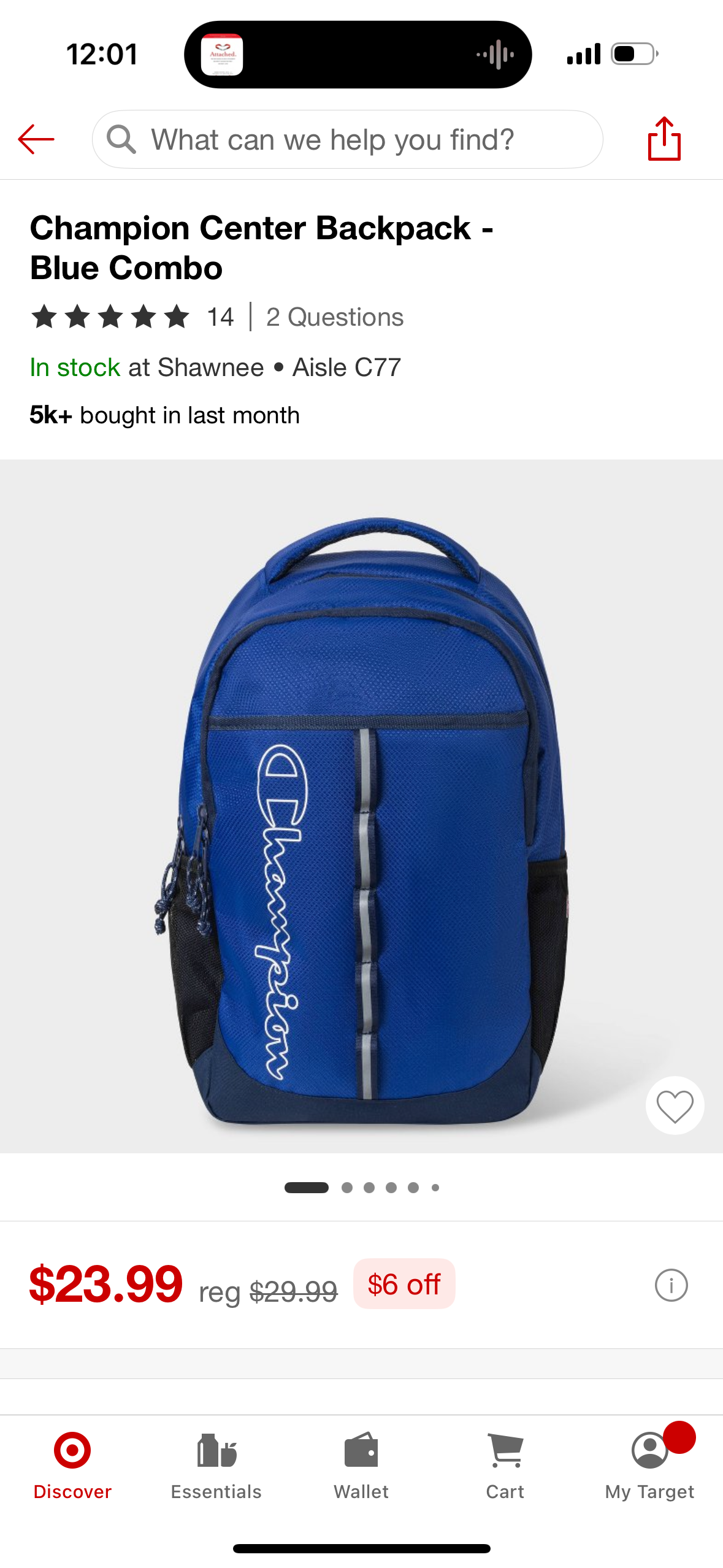Screen dimensions: 723x1568
Task: Switch to the Discover tab
Action: (x=72, y=1466)
